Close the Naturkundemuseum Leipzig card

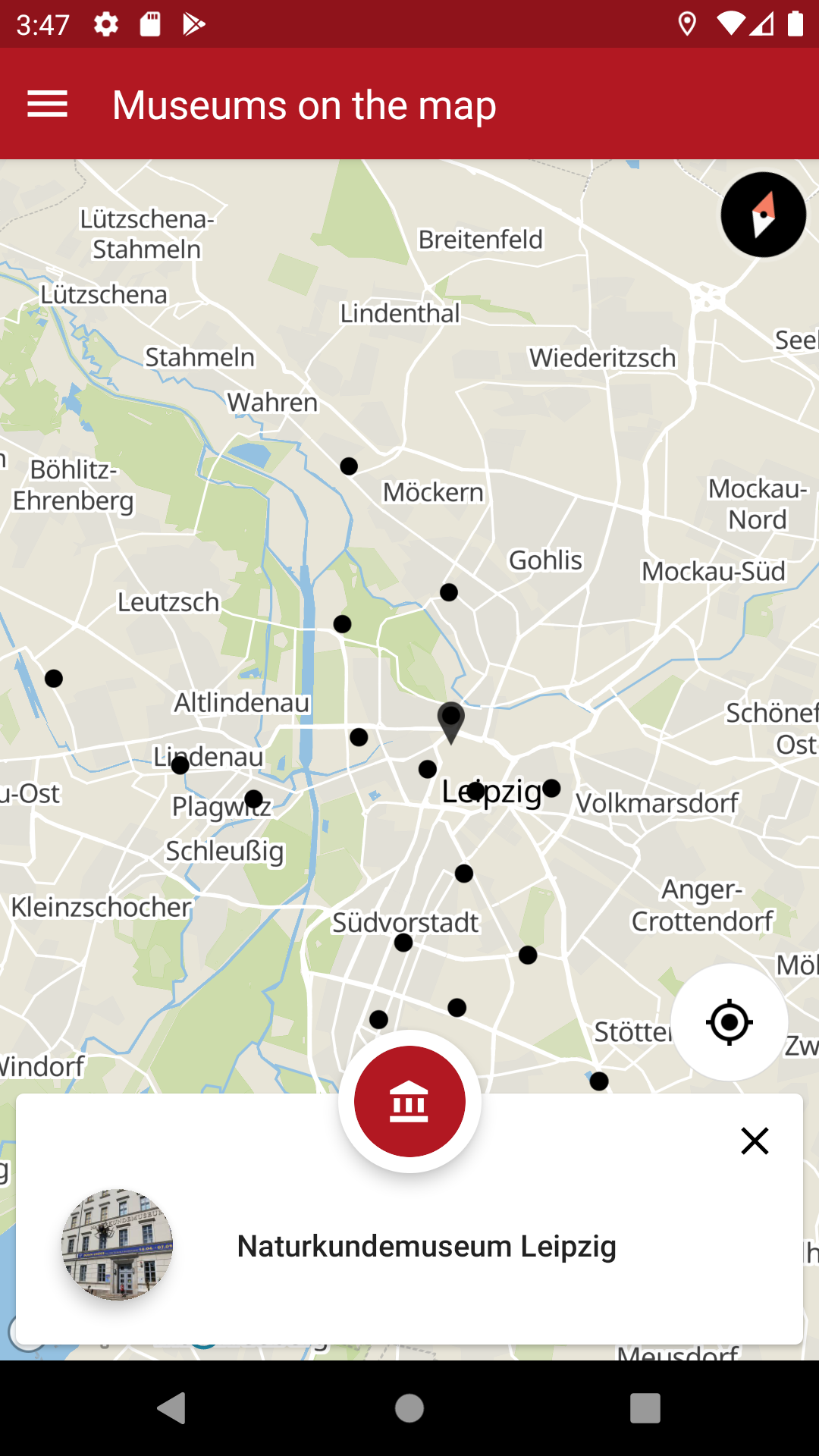pos(755,1141)
